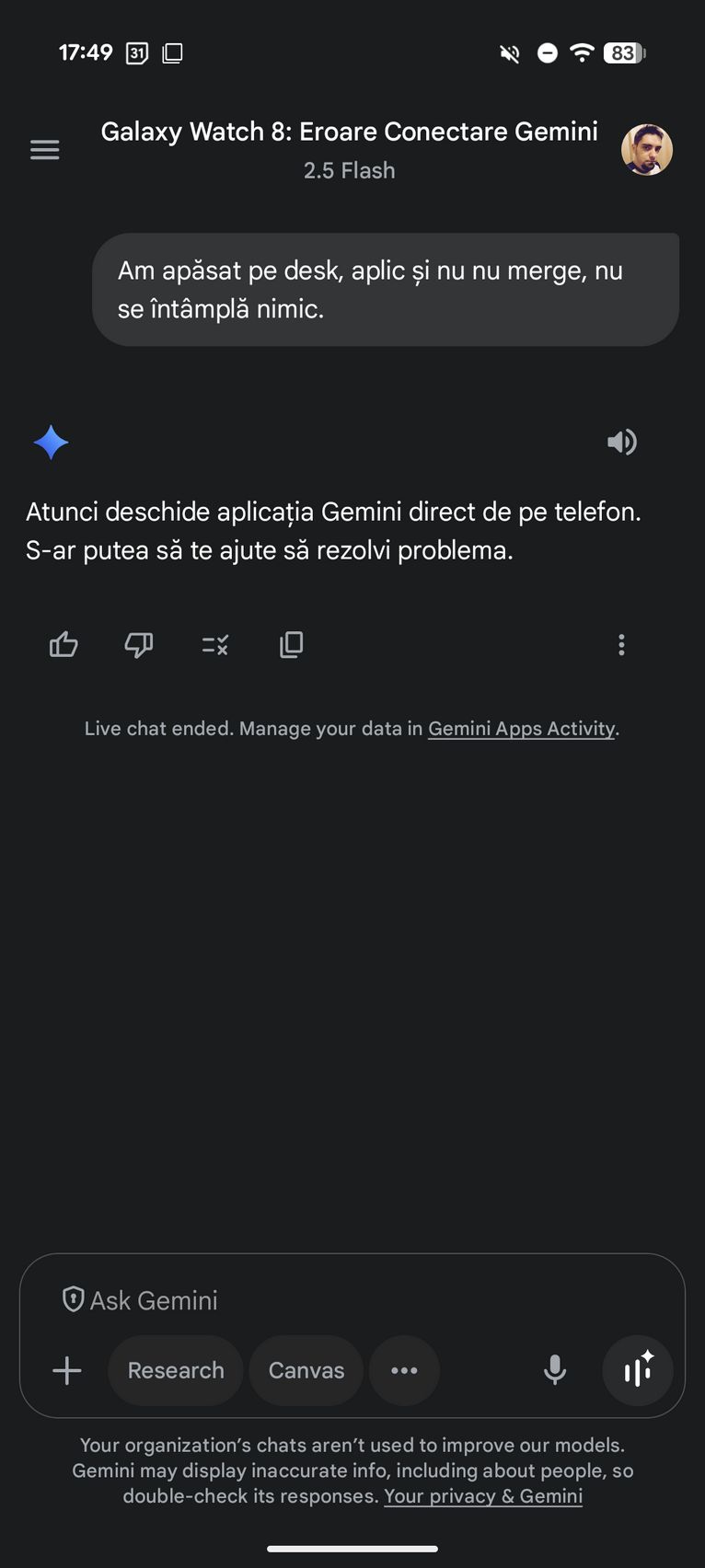Open the account profile picture
The height and width of the screenshot is (1568, 705).
[647, 149]
